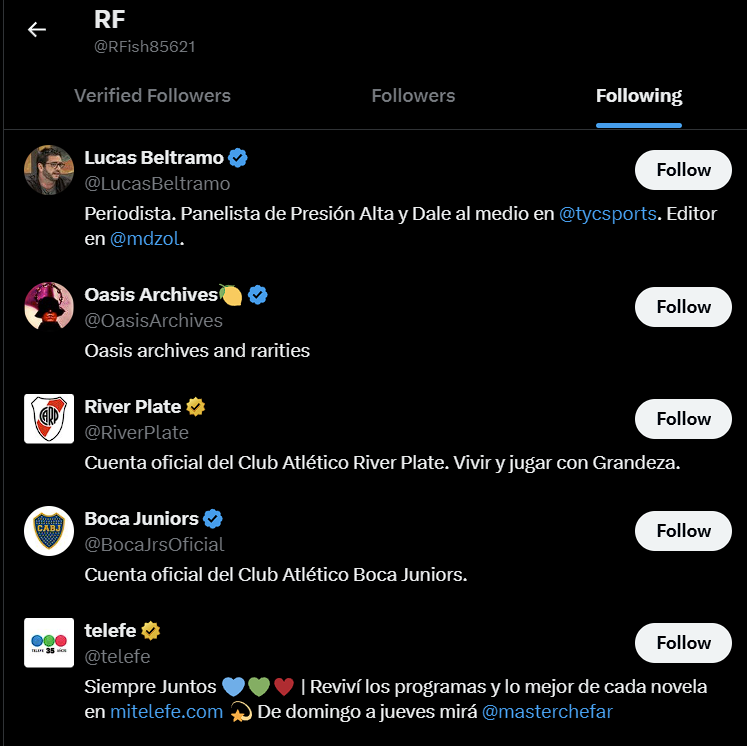747x746 pixels.
Task: Visit the mitelefe.com link
Action: (x=165, y=712)
